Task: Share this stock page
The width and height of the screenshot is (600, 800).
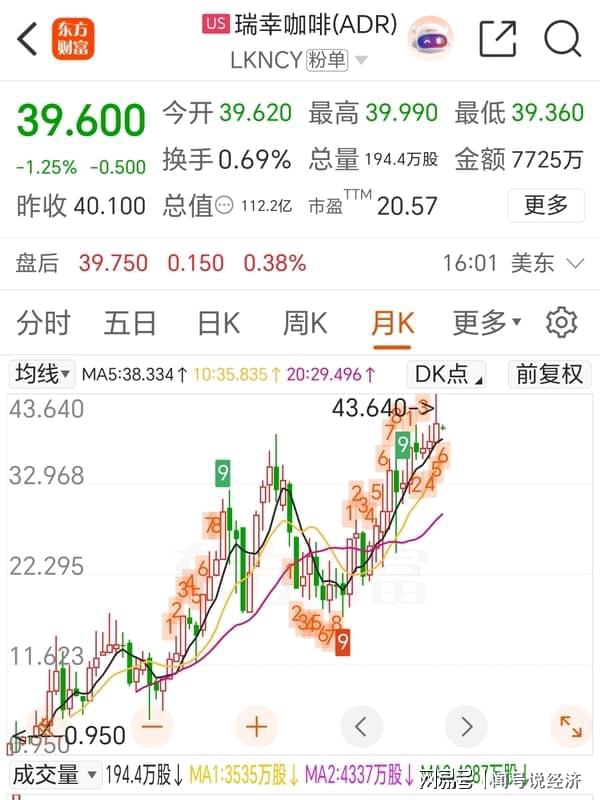Action: click(497, 39)
